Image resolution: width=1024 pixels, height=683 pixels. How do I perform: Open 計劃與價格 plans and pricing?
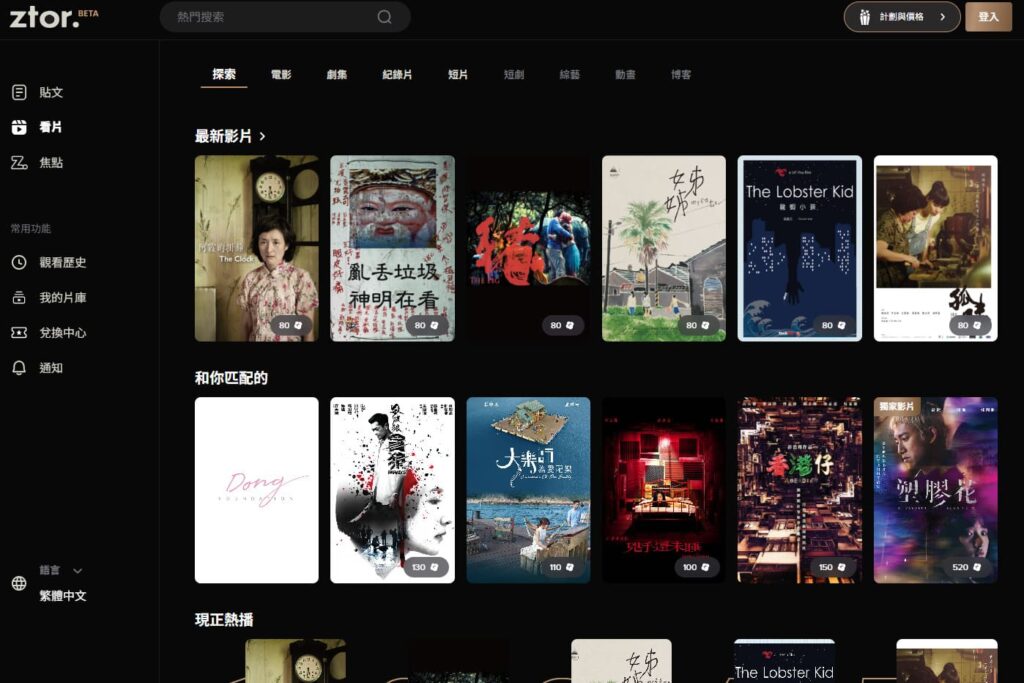[902, 17]
